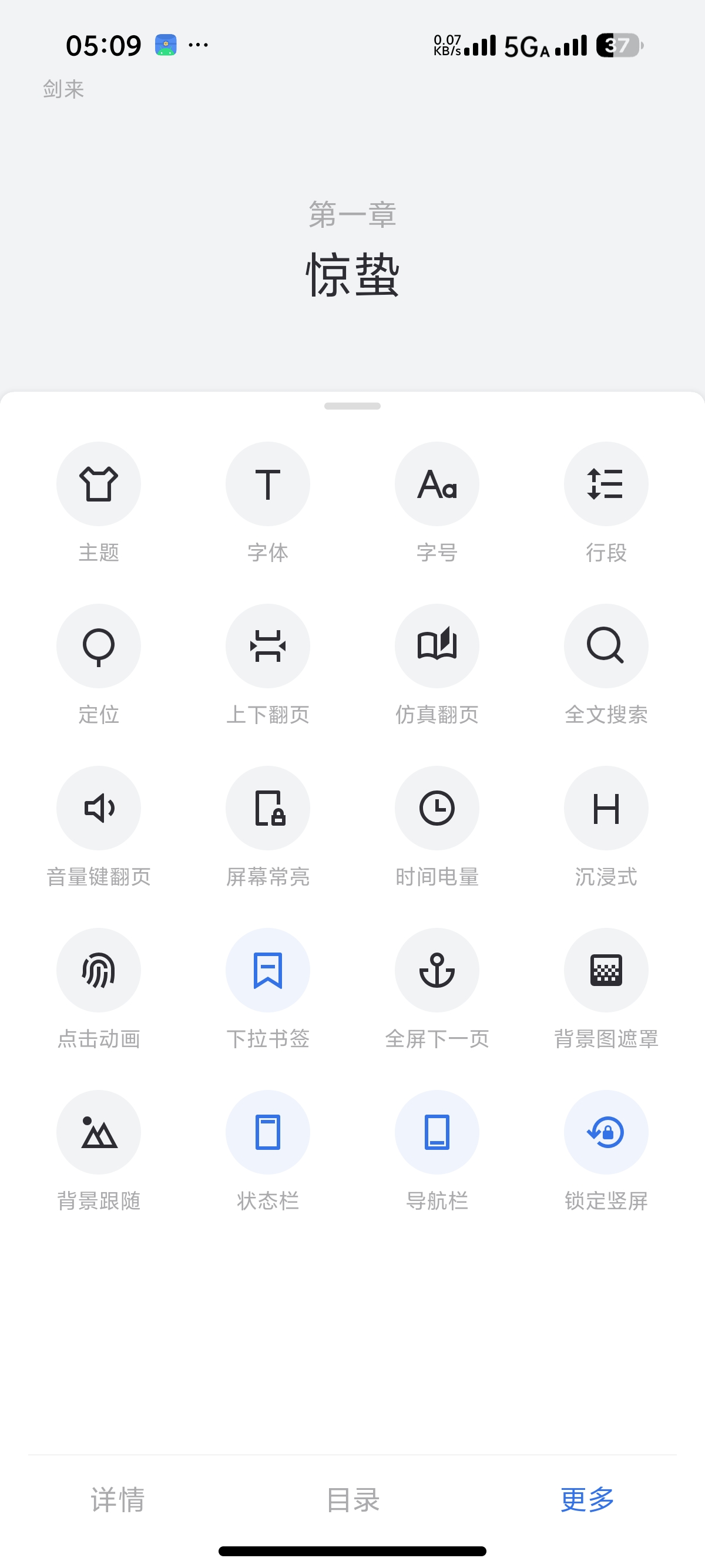Image resolution: width=705 pixels, height=1568 pixels.
Task: Tap the 点击动画 tap animation icon
Action: pyautogui.click(x=99, y=970)
